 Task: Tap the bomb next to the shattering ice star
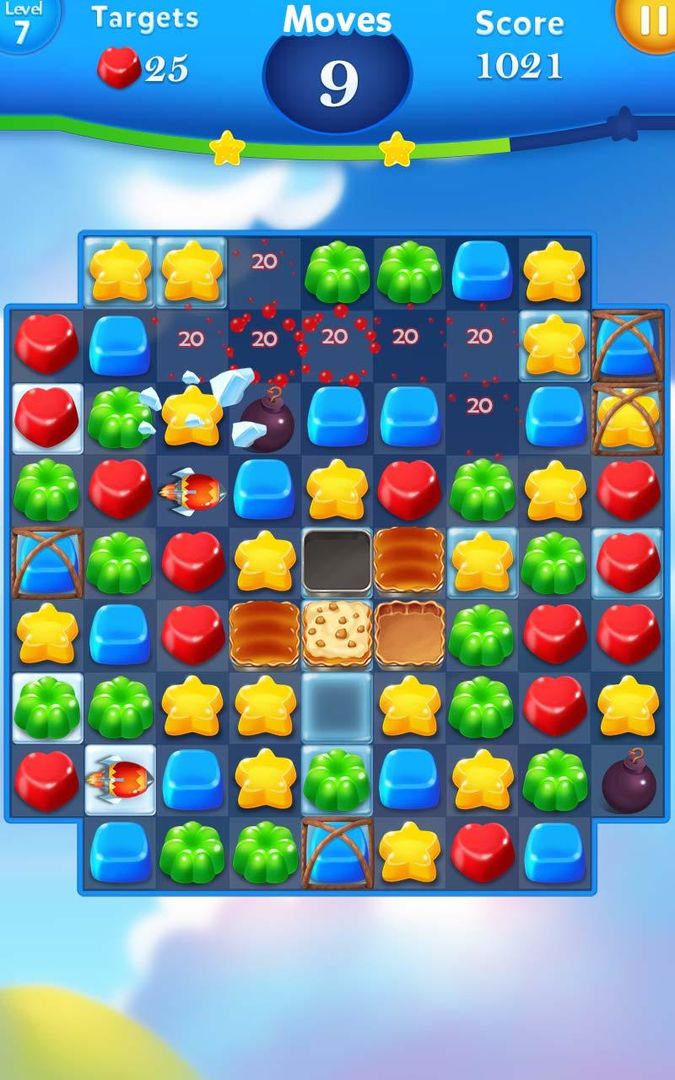coord(266,421)
